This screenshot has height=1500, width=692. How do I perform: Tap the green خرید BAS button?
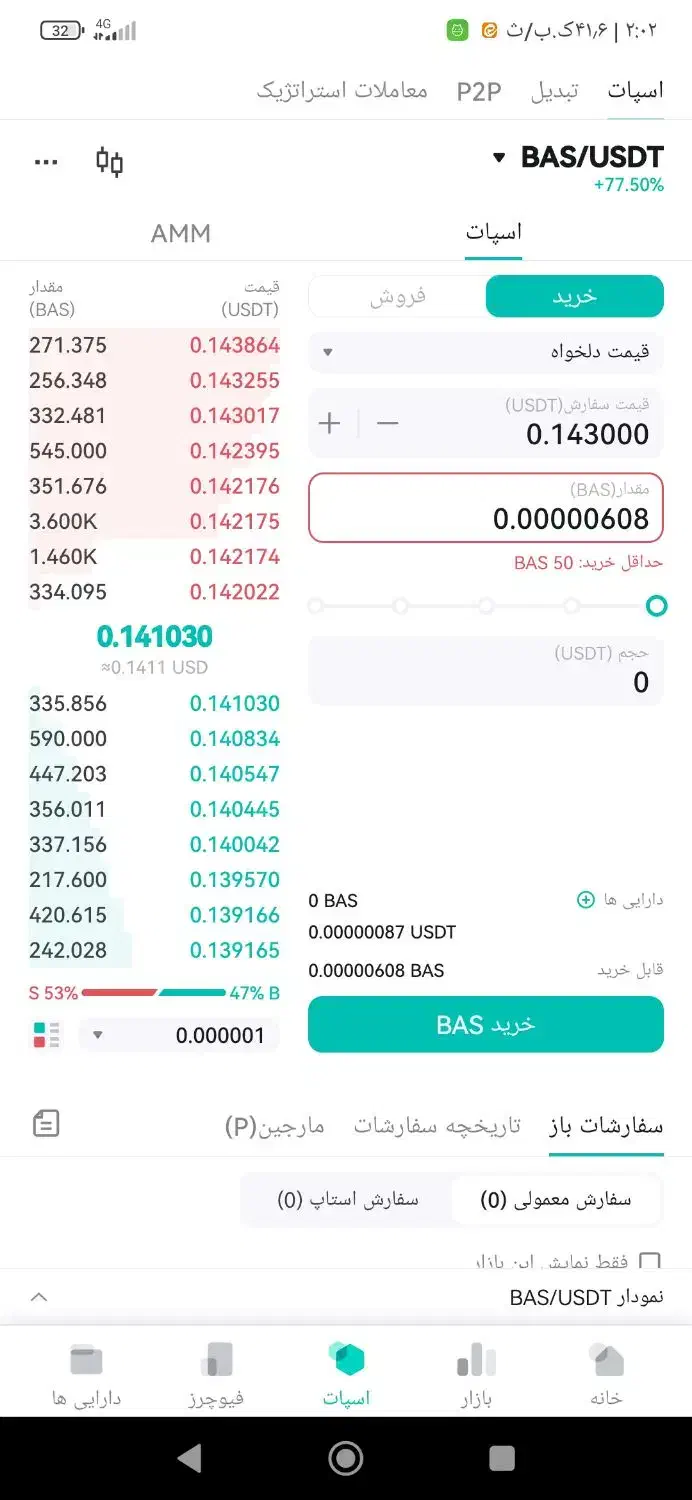click(x=486, y=1025)
